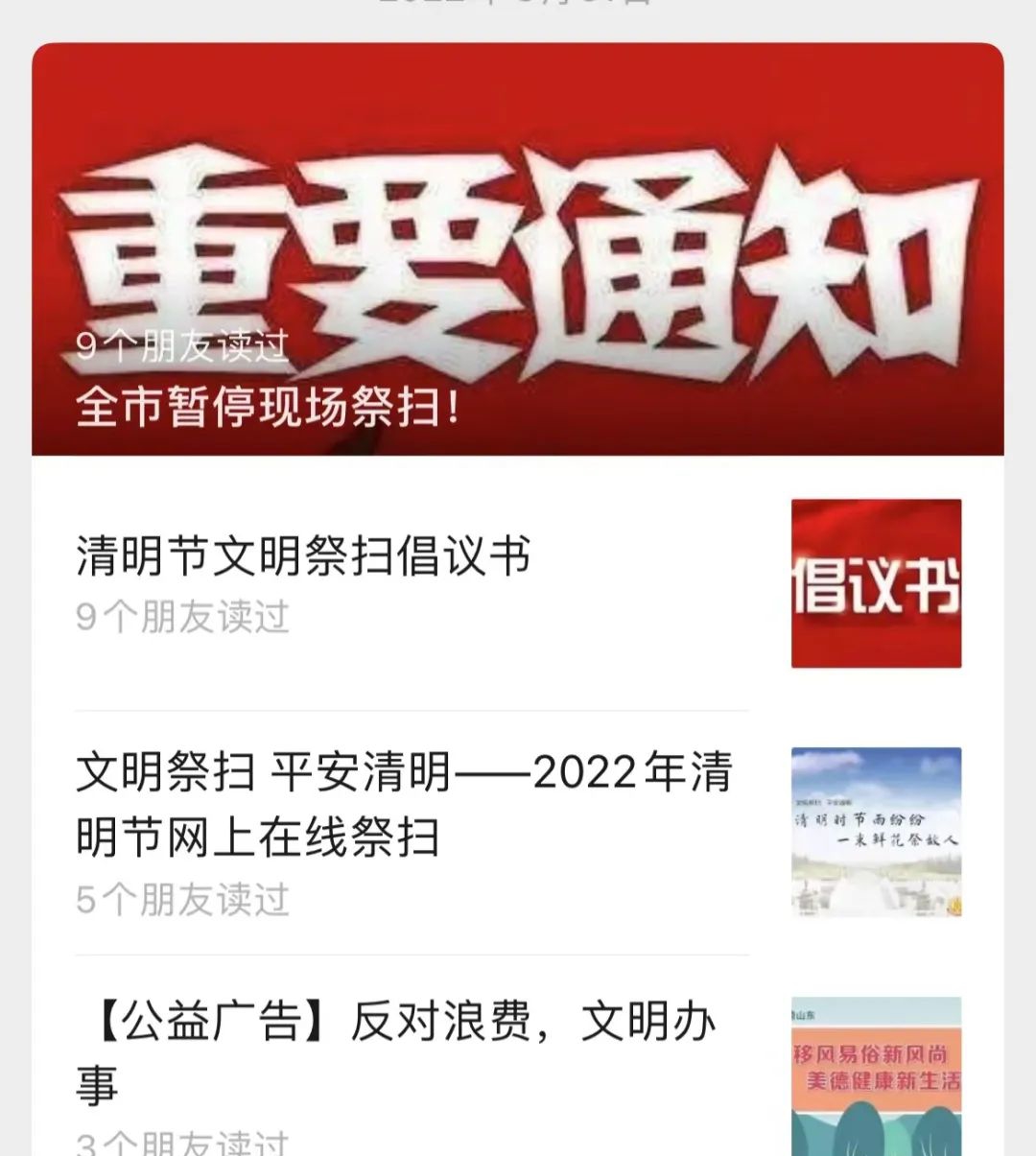This screenshot has width=1036, height=1156.
Task: Open article 清明节文明祭扫倡议书
Action: click(x=303, y=556)
